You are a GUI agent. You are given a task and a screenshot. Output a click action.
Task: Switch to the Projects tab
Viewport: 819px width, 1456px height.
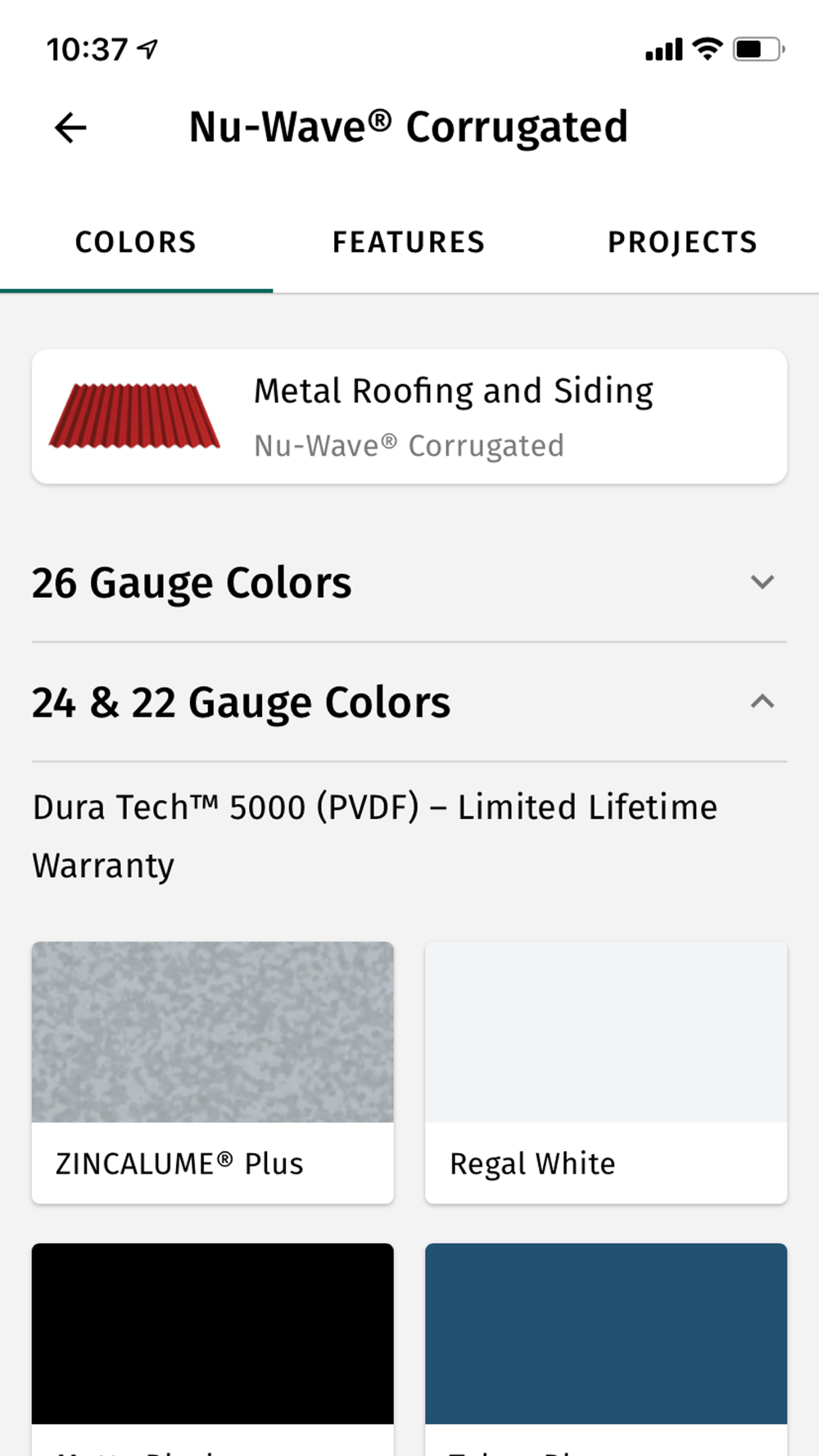point(681,242)
